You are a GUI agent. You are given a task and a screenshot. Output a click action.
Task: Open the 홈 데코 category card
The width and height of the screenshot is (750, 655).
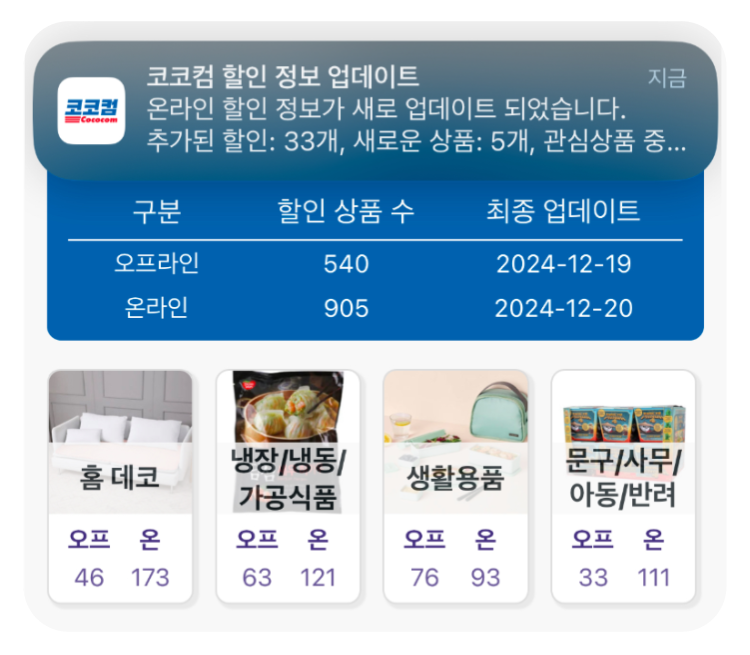tap(120, 485)
